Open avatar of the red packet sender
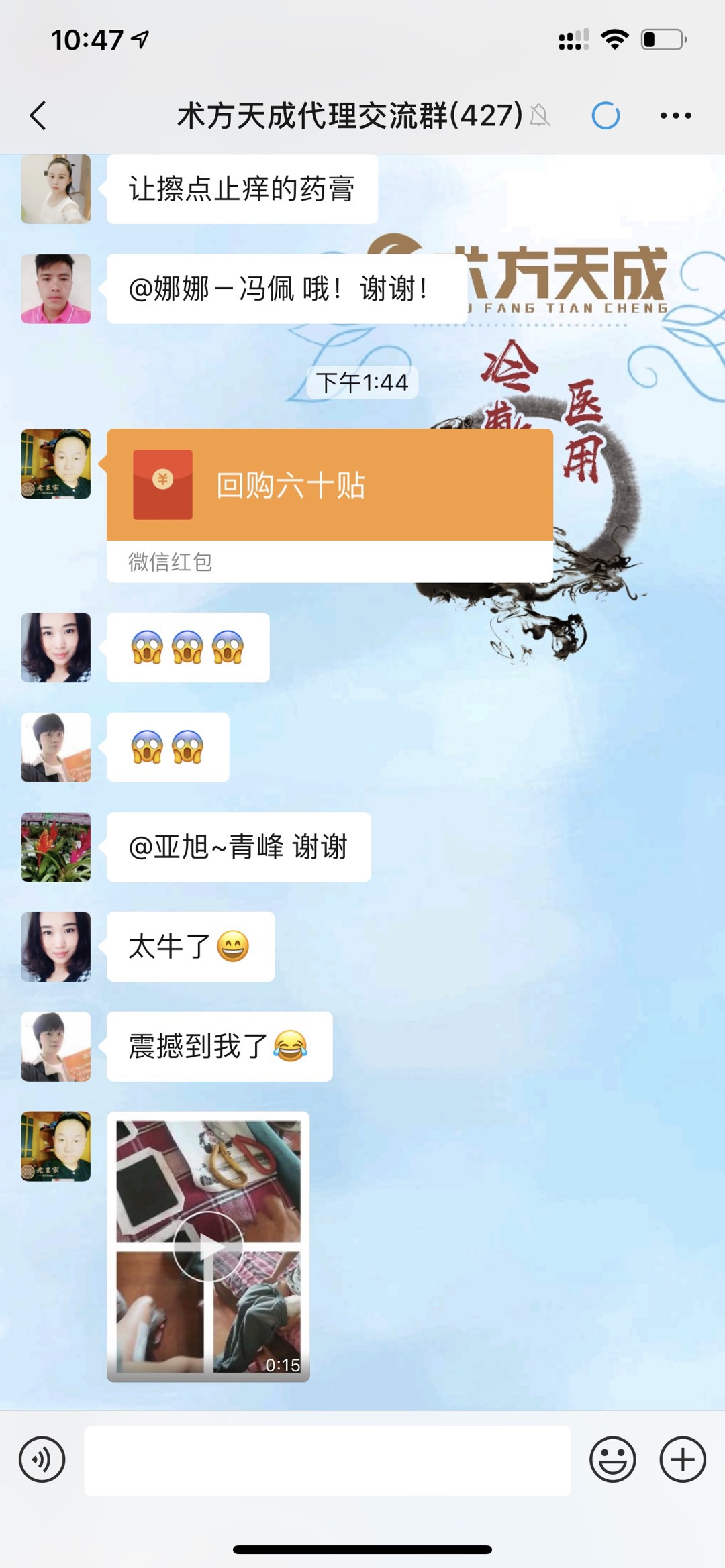 click(56, 464)
